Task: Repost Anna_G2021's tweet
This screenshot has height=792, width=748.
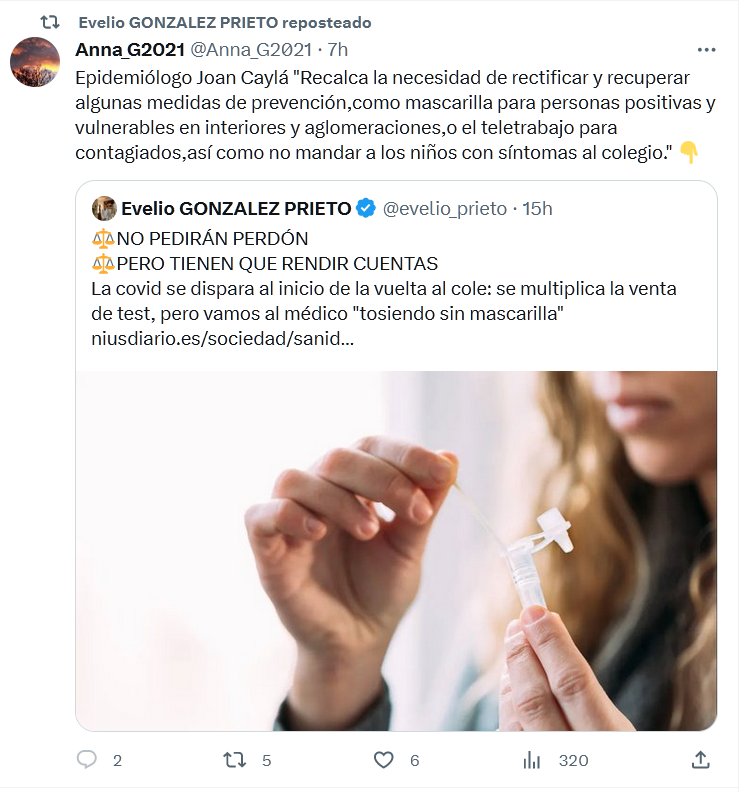Action: coord(234,761)
